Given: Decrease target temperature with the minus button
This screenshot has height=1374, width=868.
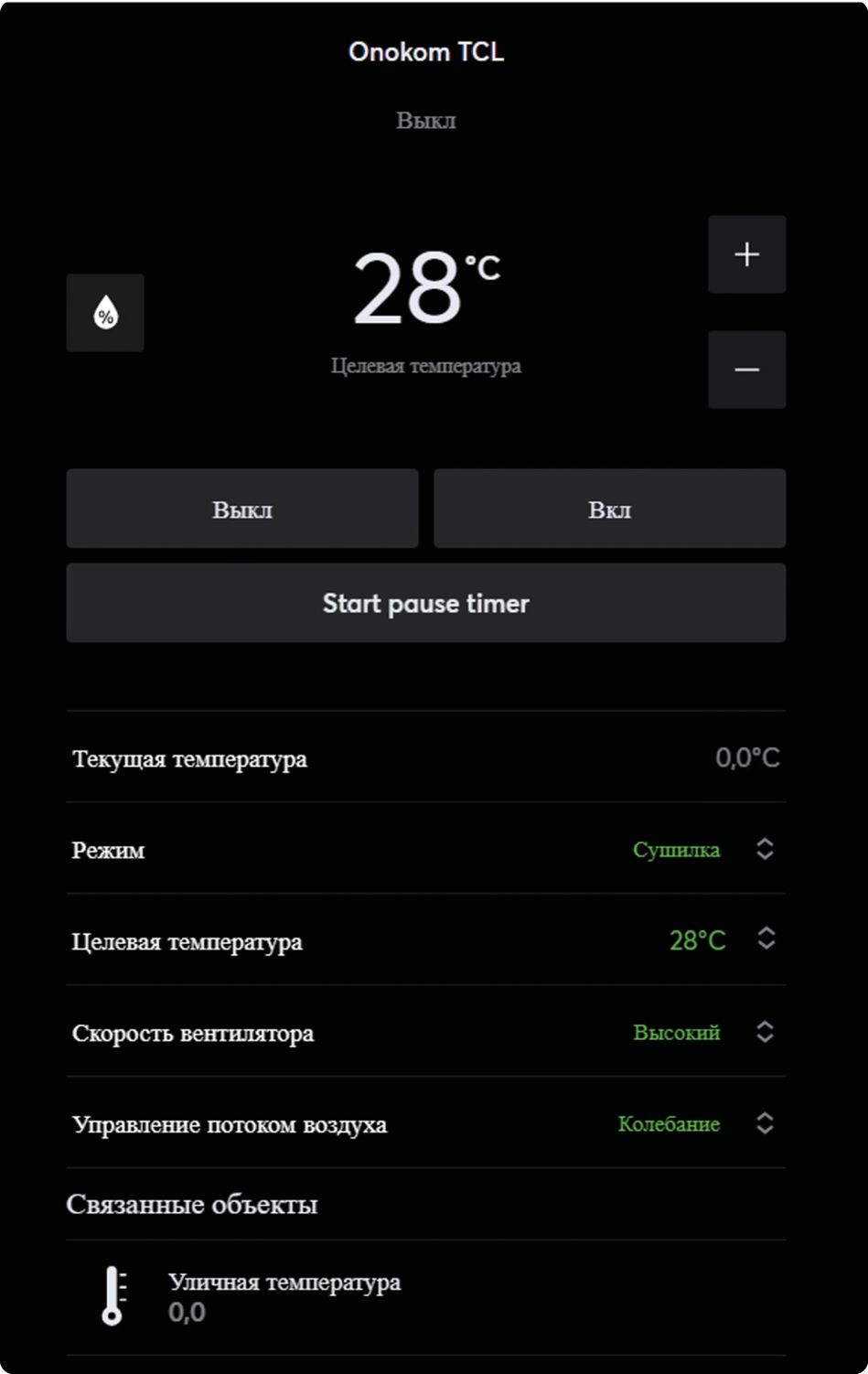Looking at the screenshot, I should 746,370.
